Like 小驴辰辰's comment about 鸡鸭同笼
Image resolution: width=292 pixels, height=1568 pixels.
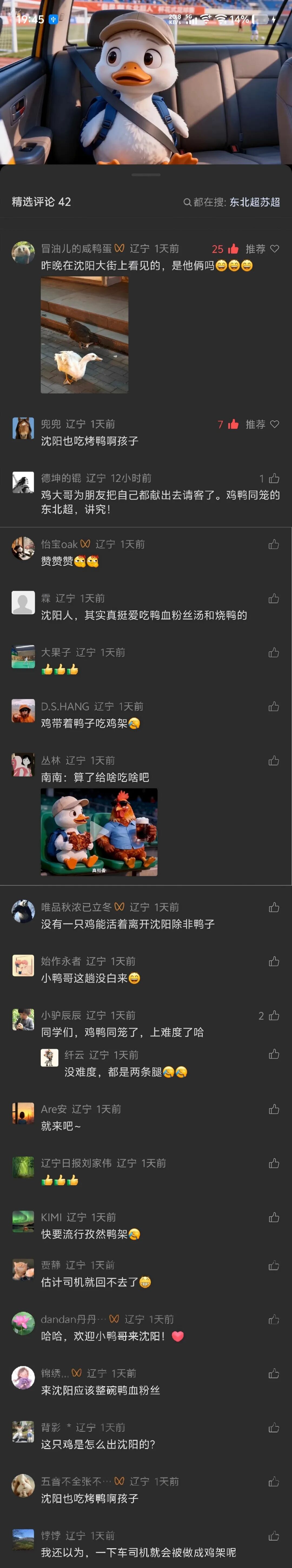click(x=274, y=1015)
